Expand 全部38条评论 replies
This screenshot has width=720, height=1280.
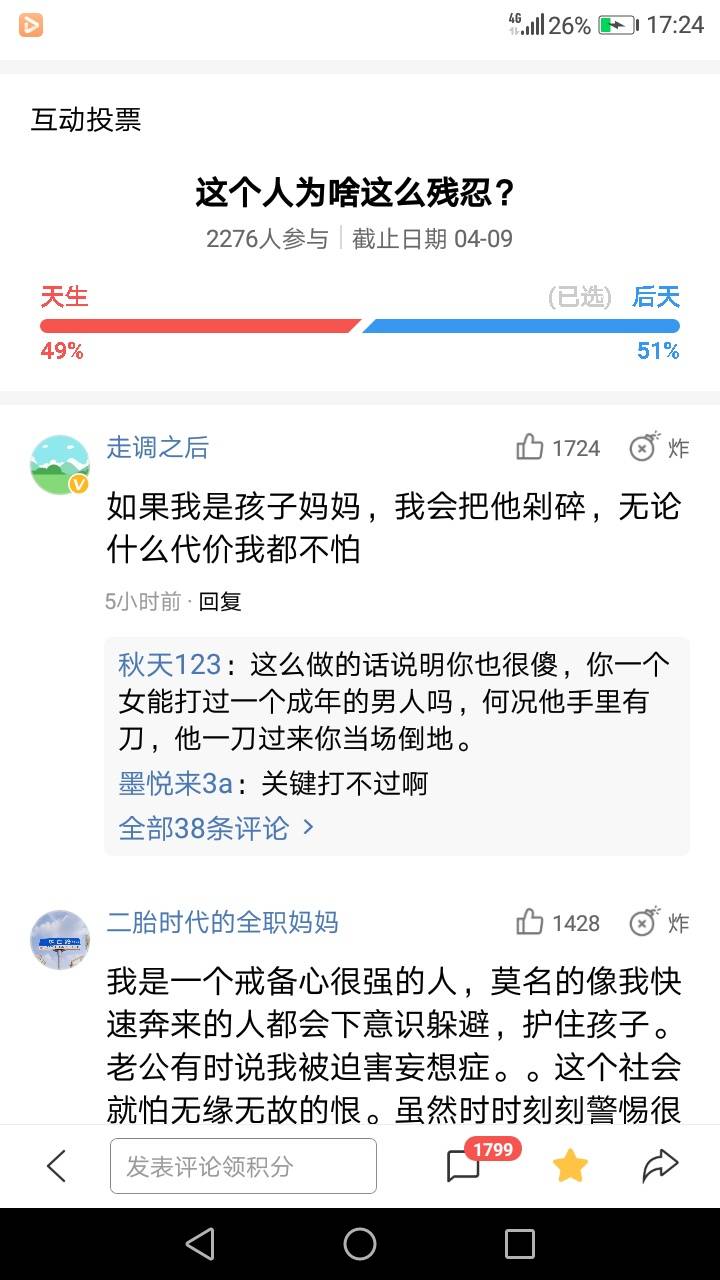point(217,828)
